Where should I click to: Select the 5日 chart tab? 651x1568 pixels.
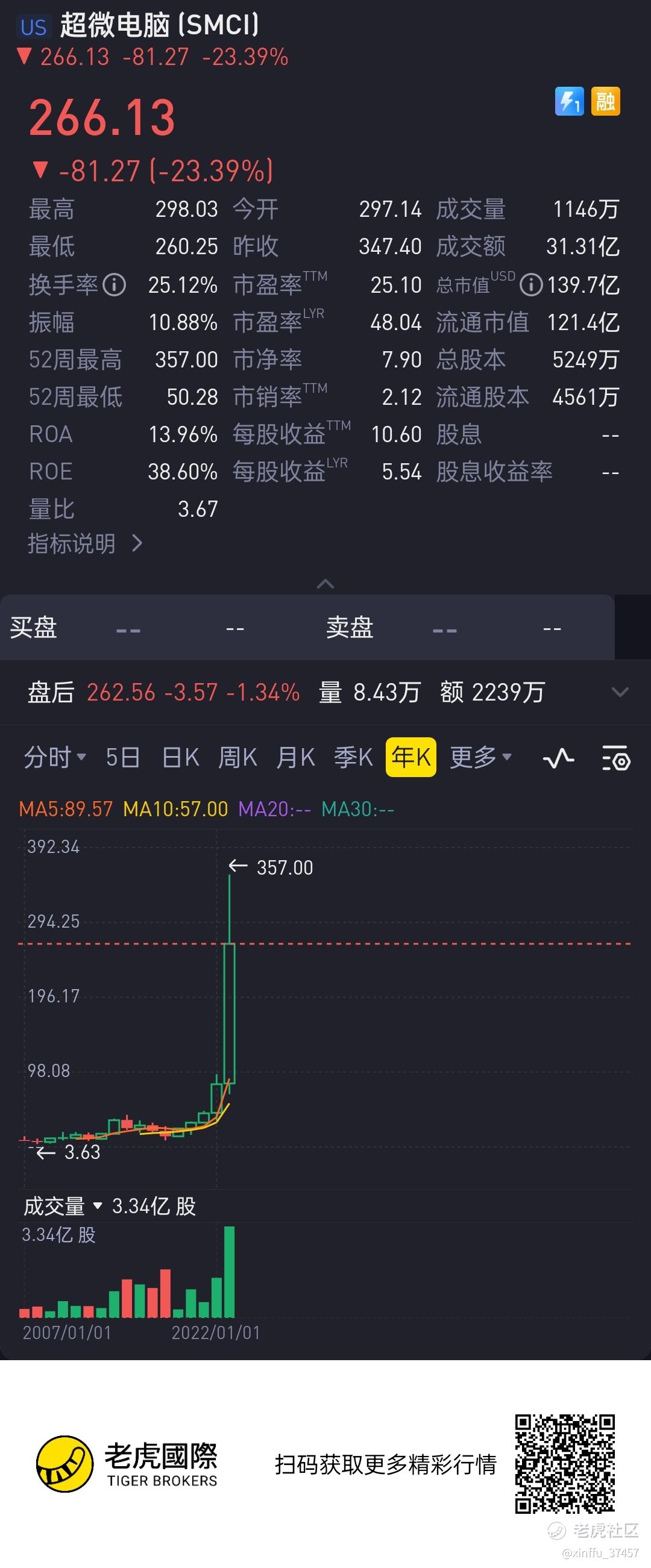pyautogui.click(x=122, y=757)
